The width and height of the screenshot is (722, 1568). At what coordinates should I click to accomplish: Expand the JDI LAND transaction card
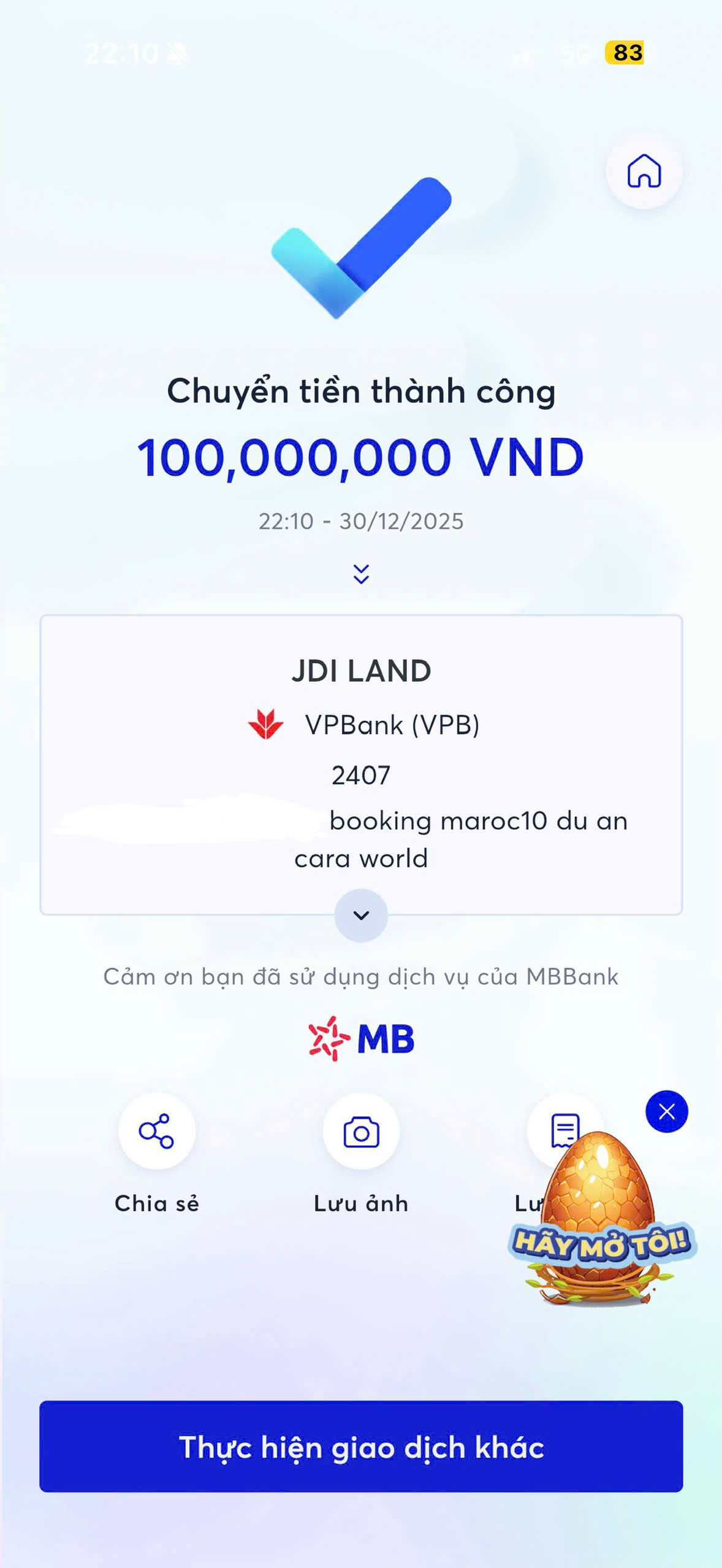pyautogui.click(x=361, y=915)
